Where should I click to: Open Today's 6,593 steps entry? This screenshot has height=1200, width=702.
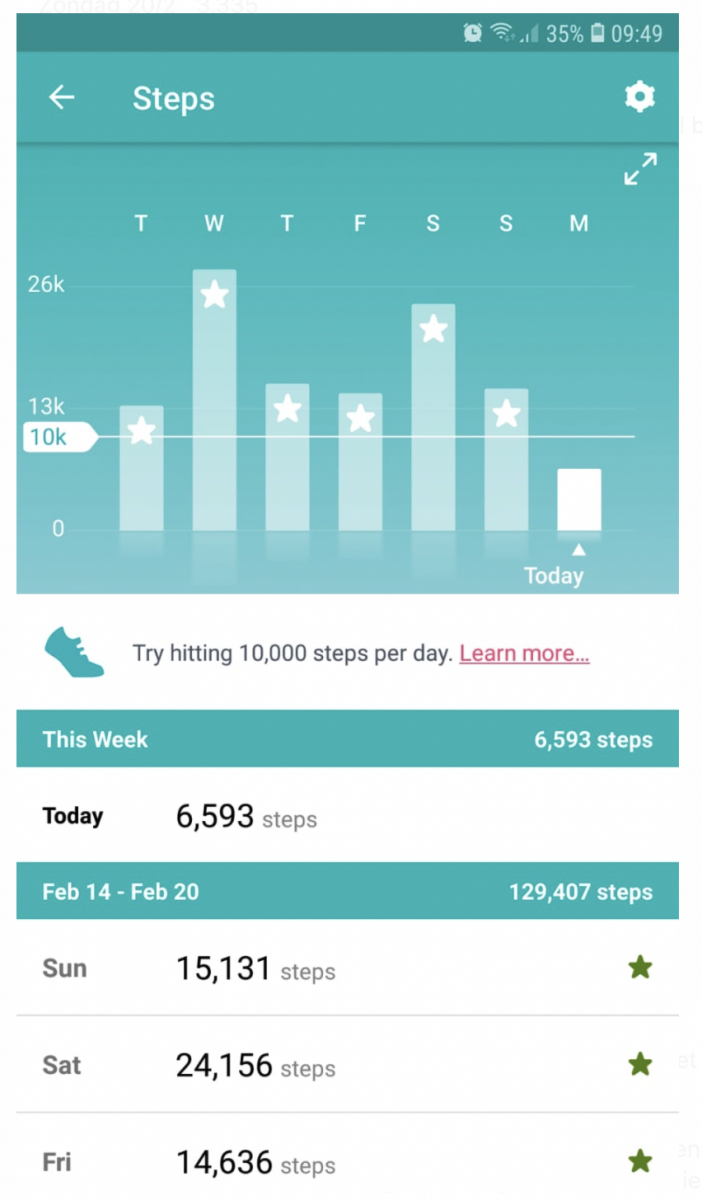tap(347, 816)
